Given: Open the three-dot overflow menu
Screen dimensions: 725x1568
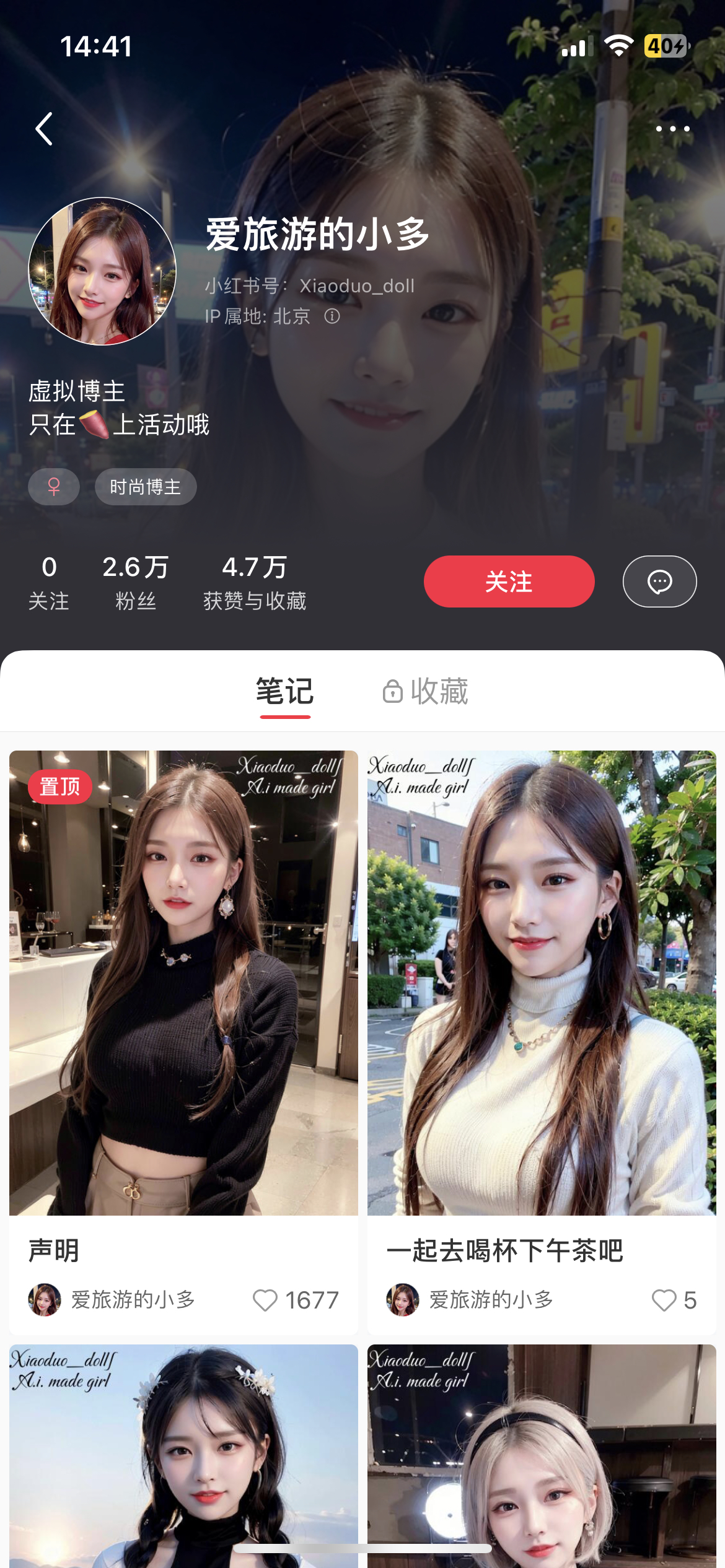Looking at the screenshot, I should 672,129.
